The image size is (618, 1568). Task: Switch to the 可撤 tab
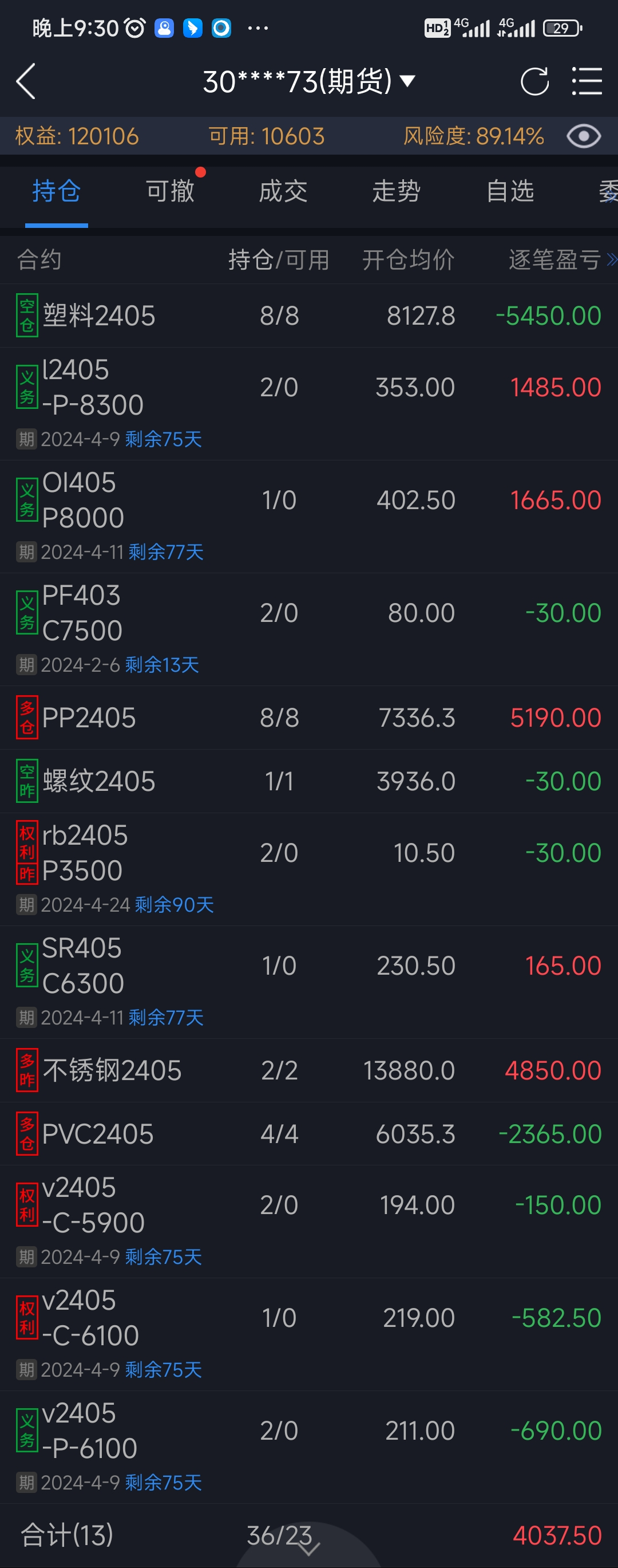[171, 191]
